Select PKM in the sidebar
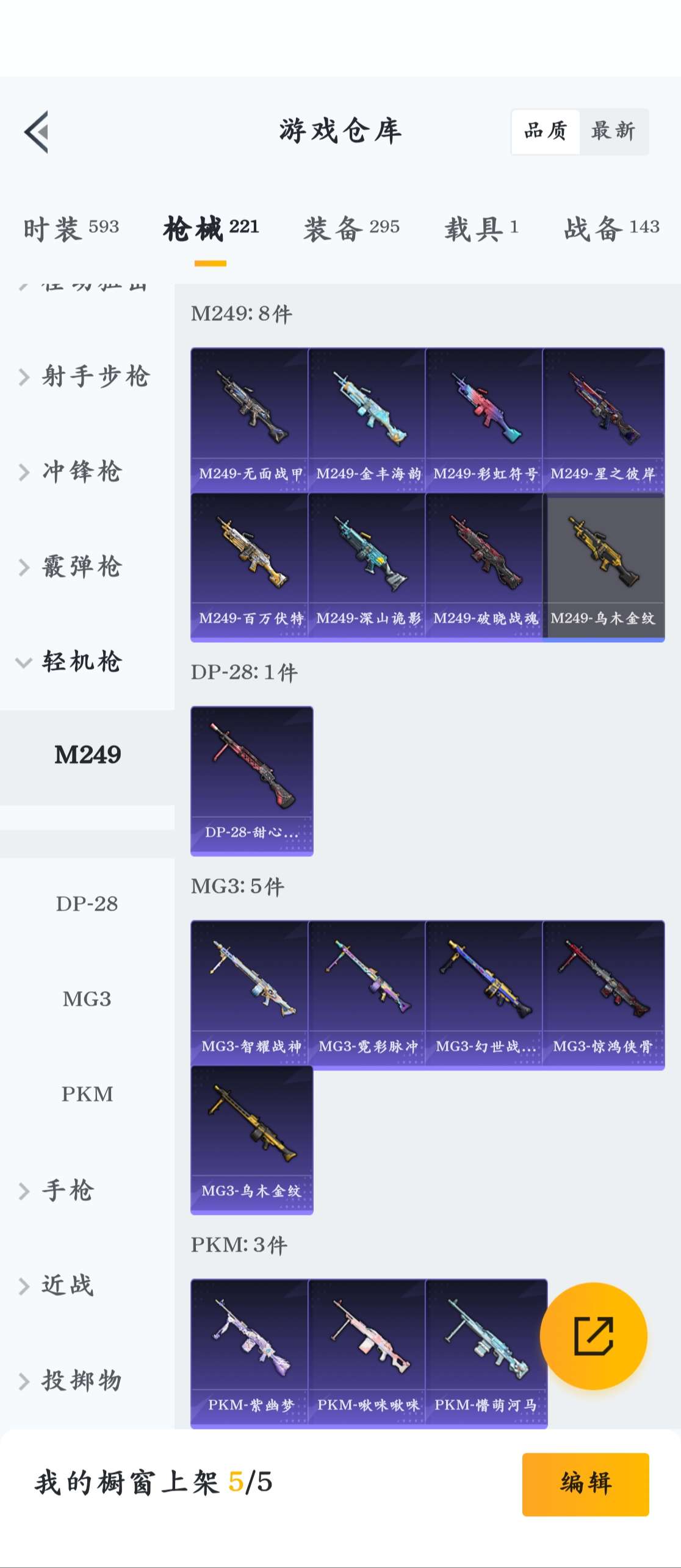The width and height of the screenshot is (681, 1568). (x=87, y=1094)
